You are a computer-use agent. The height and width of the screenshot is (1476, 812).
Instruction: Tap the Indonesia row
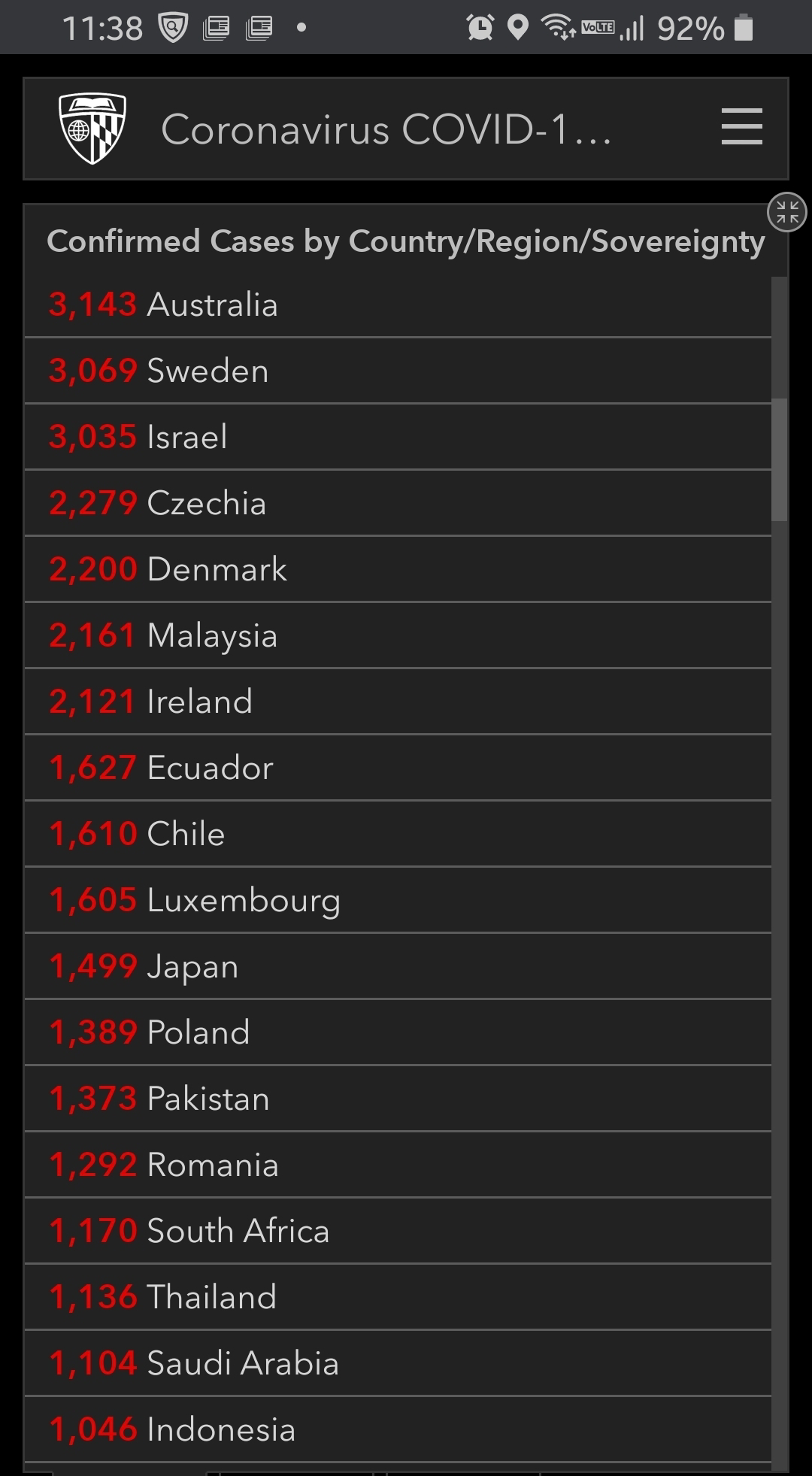click(x=398, y=1429)
